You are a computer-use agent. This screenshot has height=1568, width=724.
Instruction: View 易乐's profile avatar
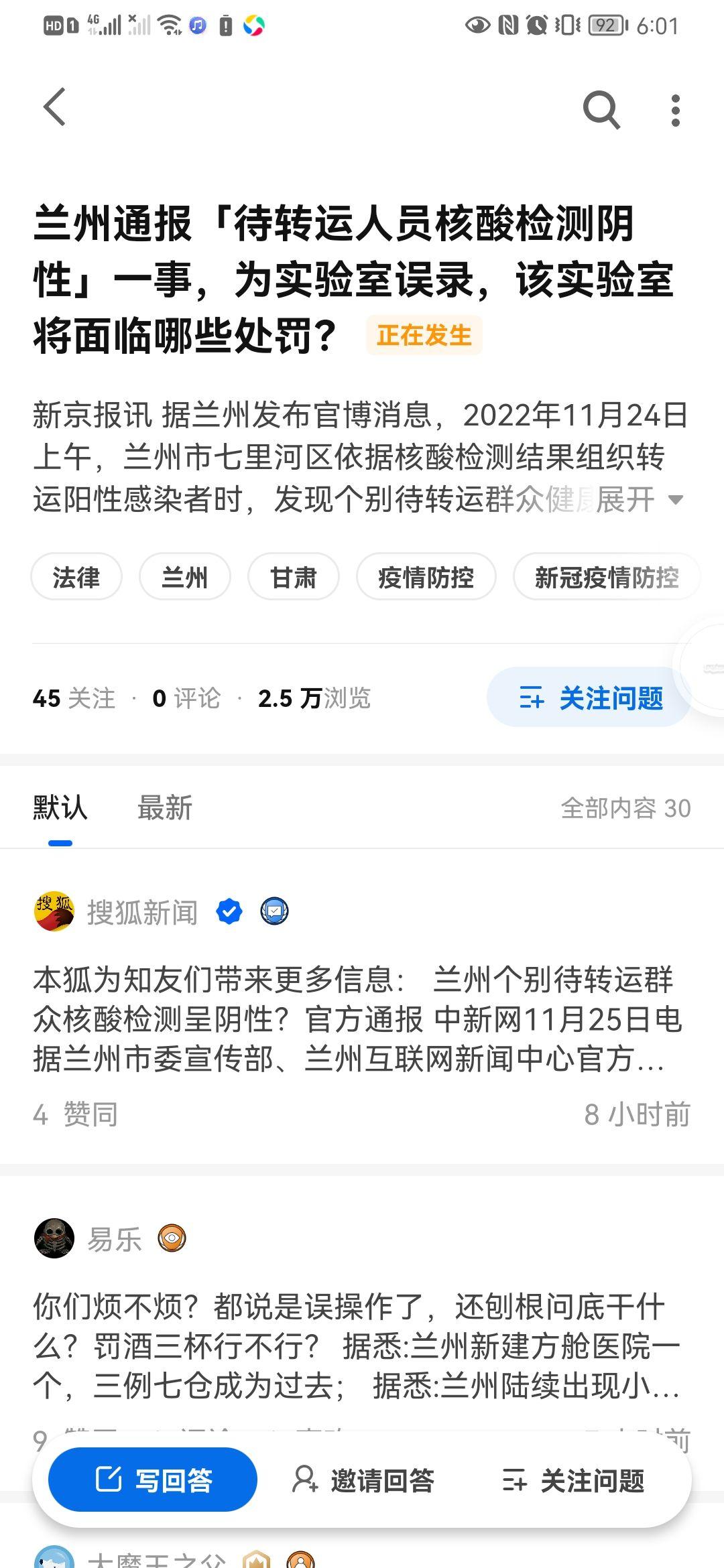[54, 1238]
